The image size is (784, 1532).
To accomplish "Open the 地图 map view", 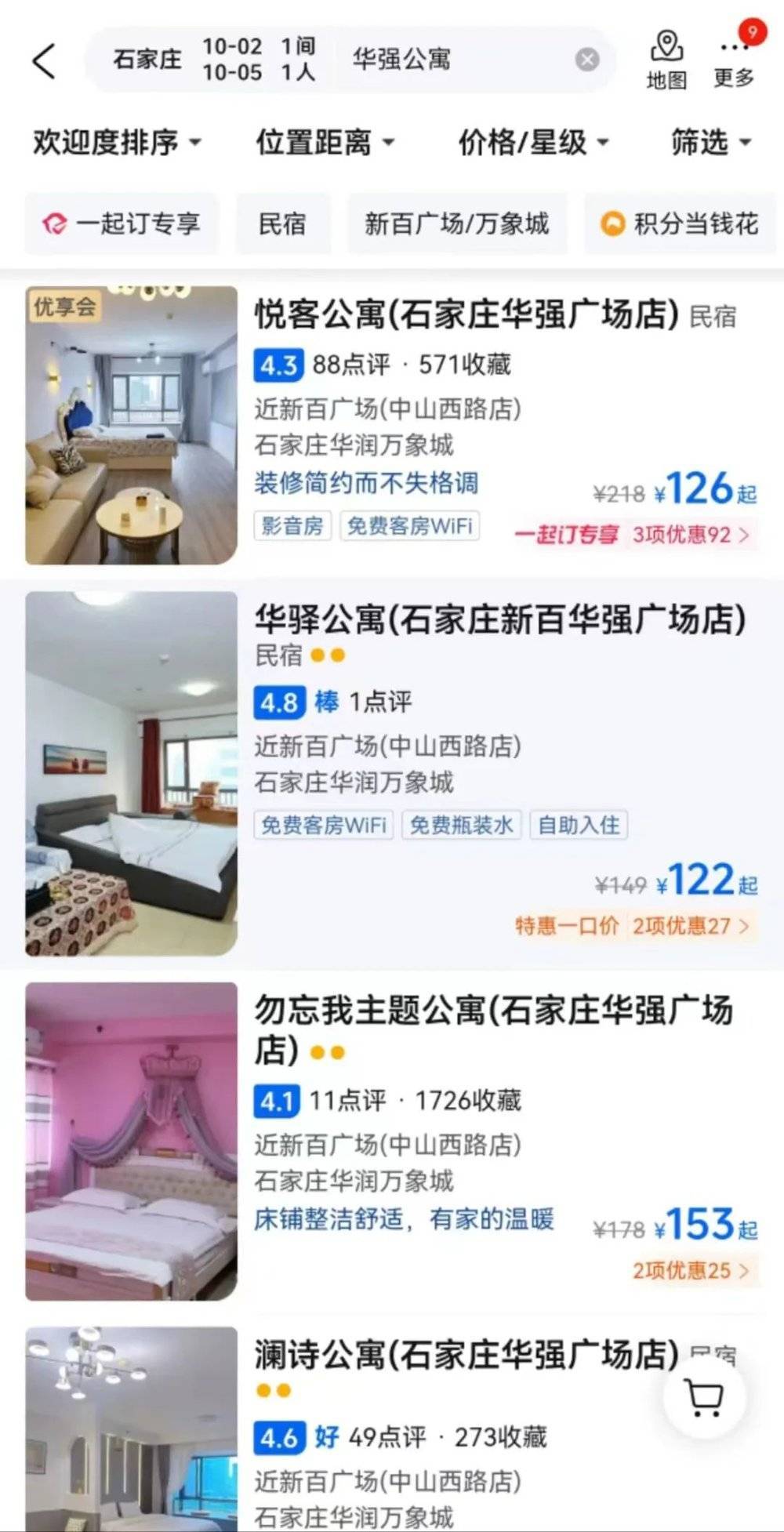I will [x=666, y=60].
